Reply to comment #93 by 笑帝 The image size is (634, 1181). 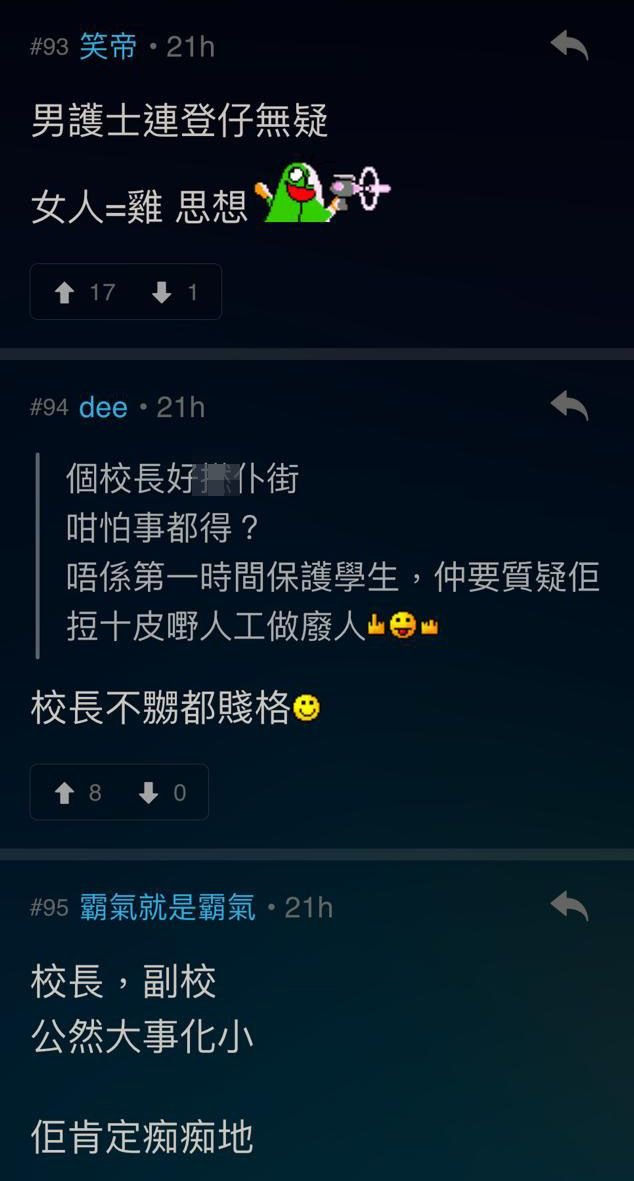(569, 45)
